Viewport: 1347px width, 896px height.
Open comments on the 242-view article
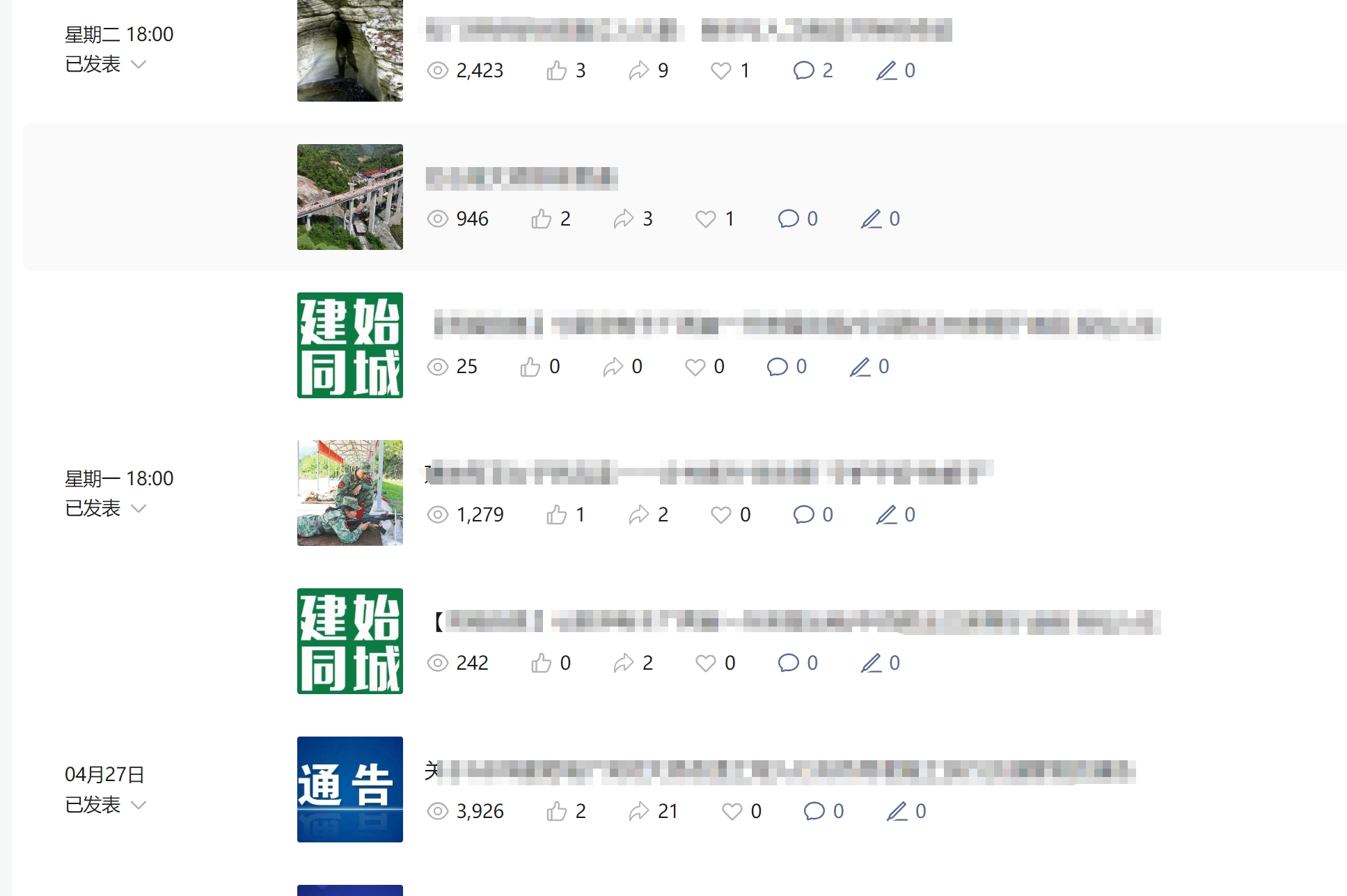[797, 663]
